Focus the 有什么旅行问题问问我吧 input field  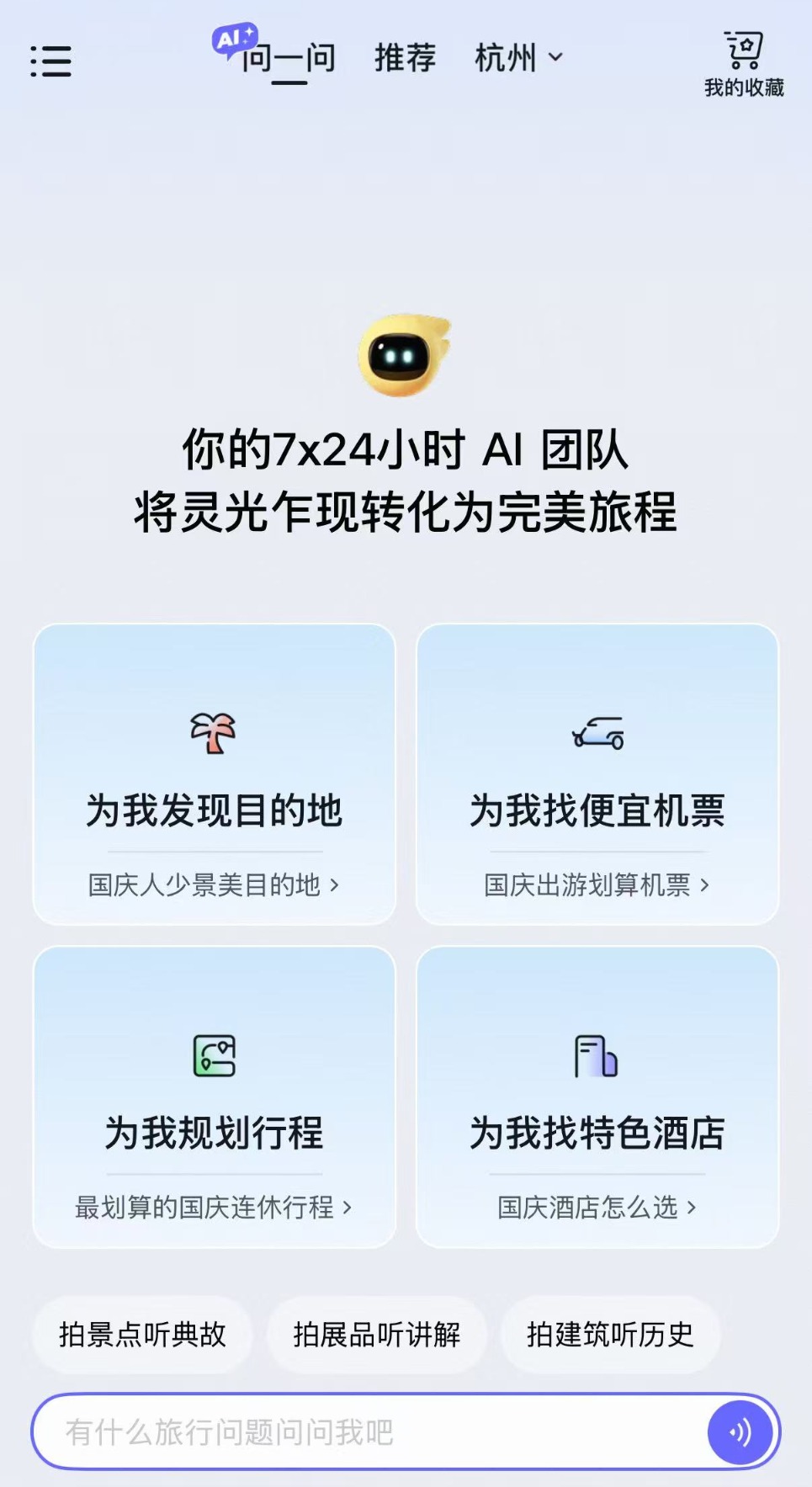click(370, 1431)
